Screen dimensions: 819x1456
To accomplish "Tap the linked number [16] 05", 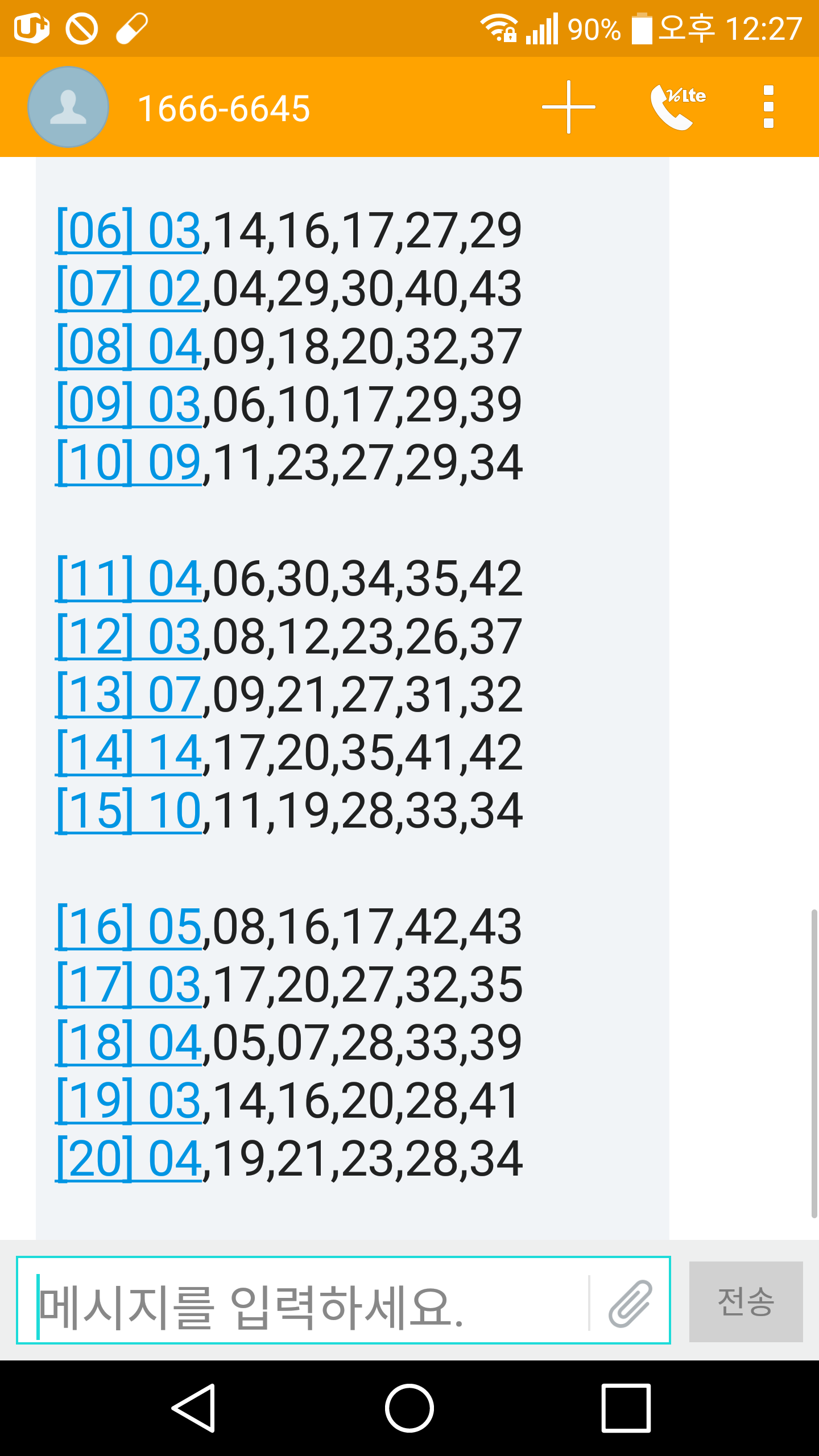I will (x=129, y=926).
